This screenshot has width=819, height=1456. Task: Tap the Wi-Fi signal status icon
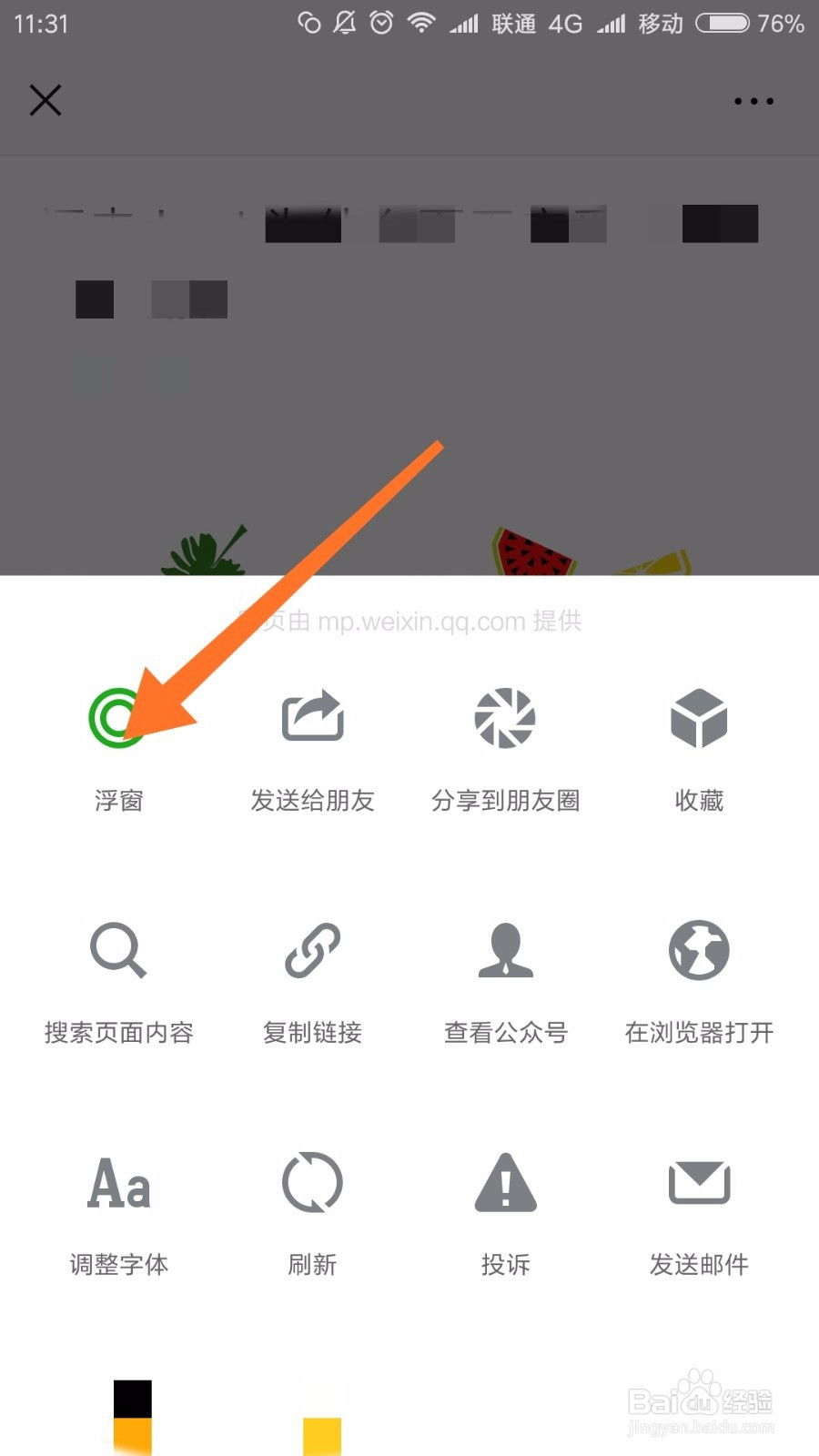coord(420,23)
